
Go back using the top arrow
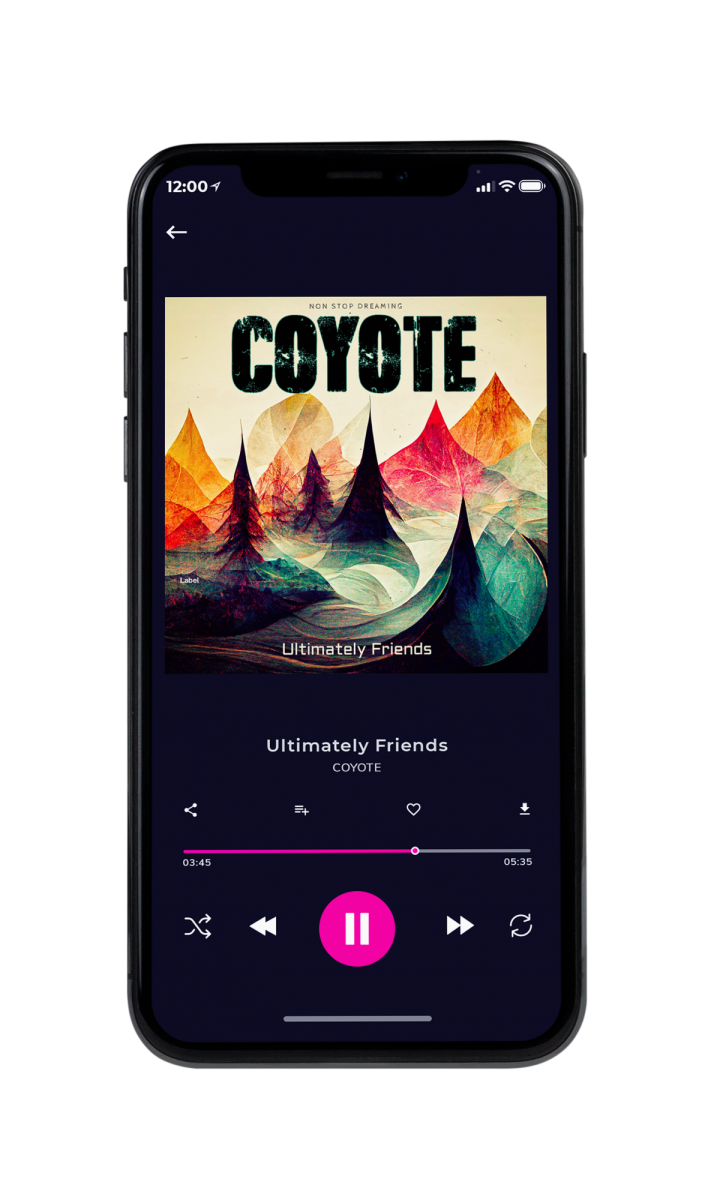click(176, 232)
